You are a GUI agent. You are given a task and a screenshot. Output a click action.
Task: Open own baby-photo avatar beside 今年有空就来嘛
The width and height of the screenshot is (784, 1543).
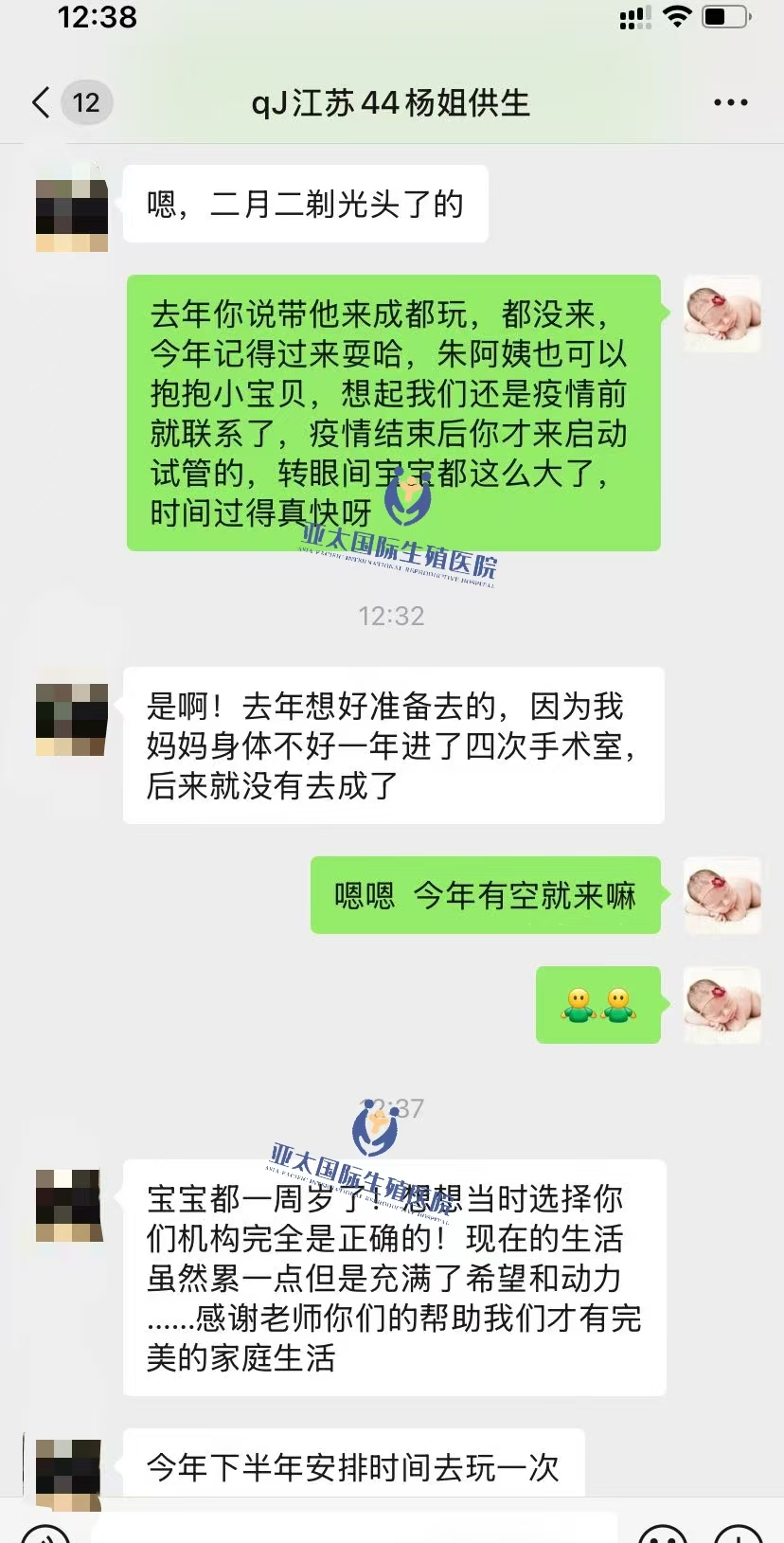pyautogui.click(x=722, y=896)
